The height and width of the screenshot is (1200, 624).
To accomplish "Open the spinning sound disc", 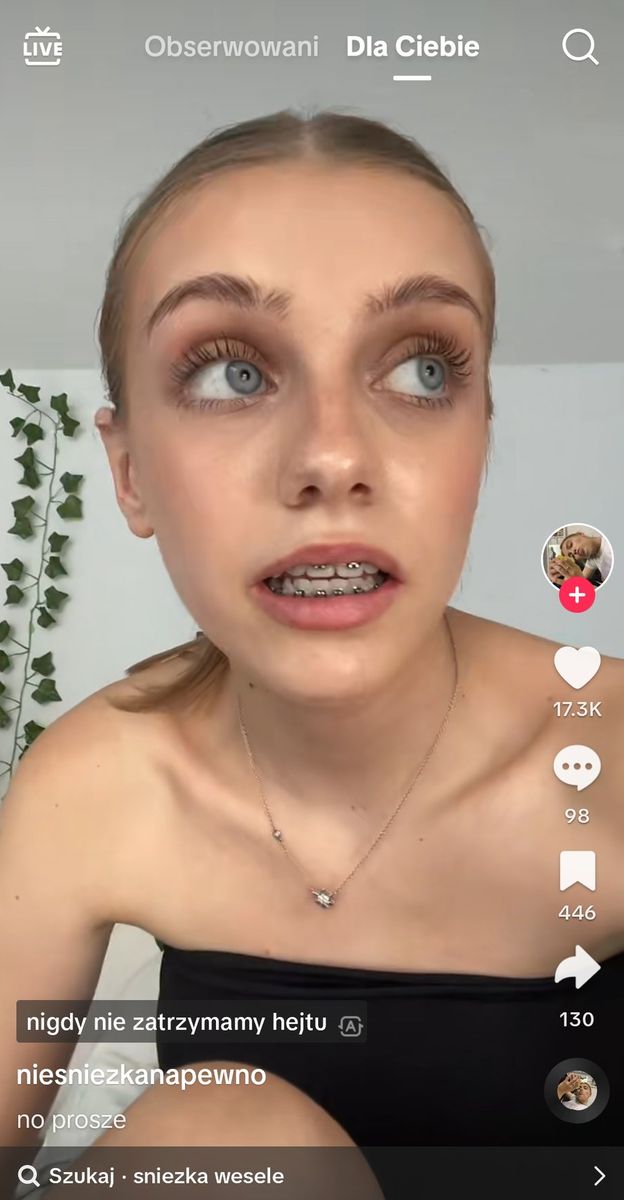I will [577, 1090].
